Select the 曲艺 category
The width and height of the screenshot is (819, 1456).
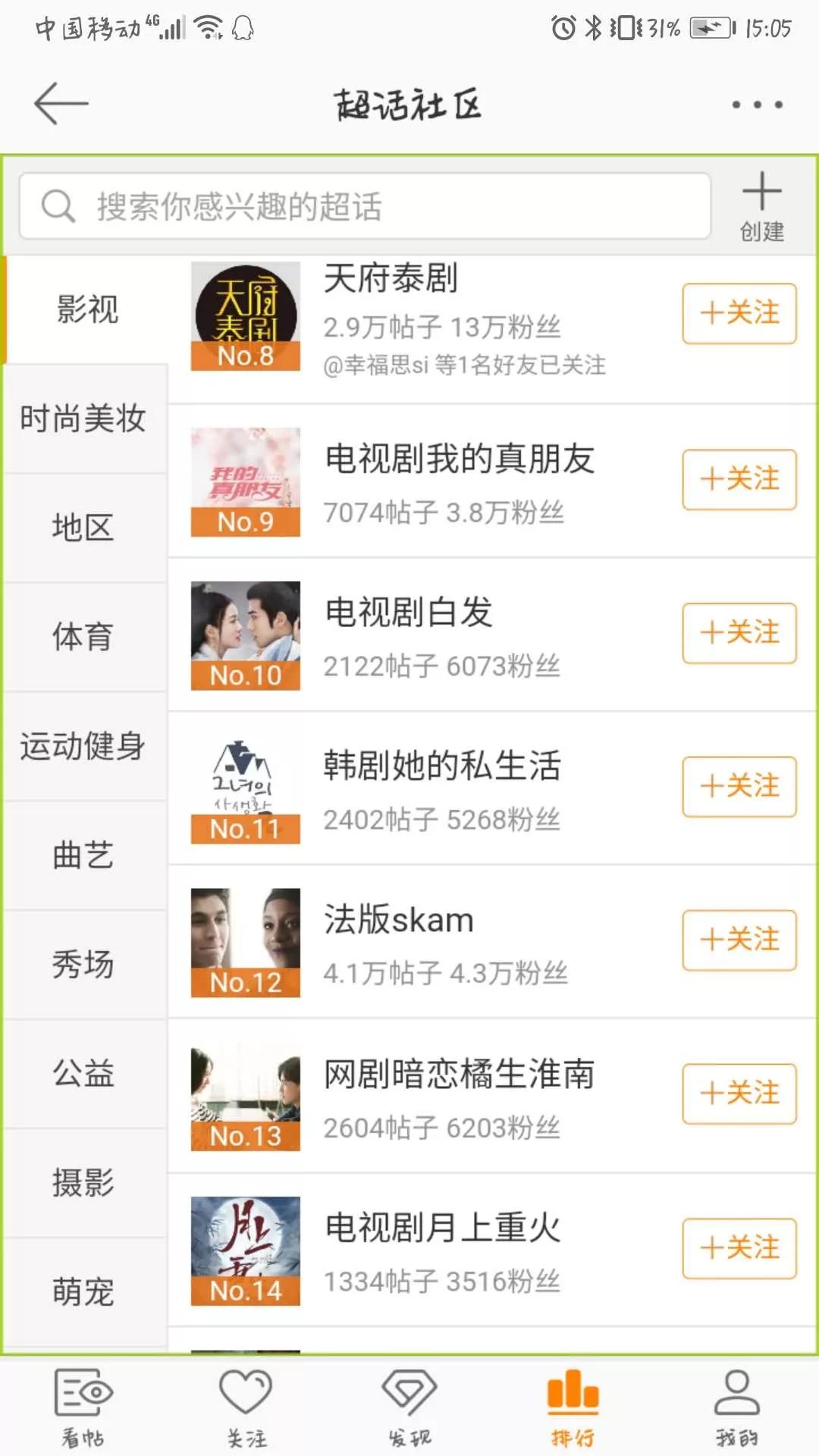click(x=83, y=855)
